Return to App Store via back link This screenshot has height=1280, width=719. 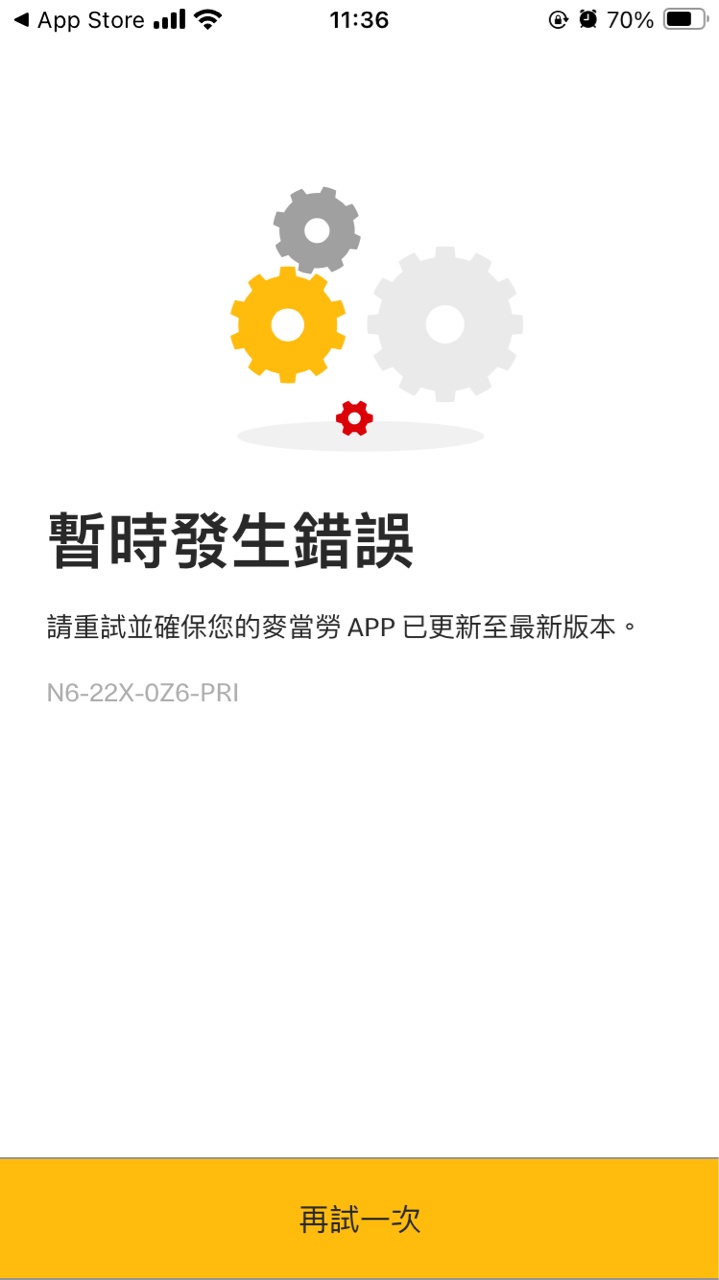pyautogui.click(x=78, y=20)
